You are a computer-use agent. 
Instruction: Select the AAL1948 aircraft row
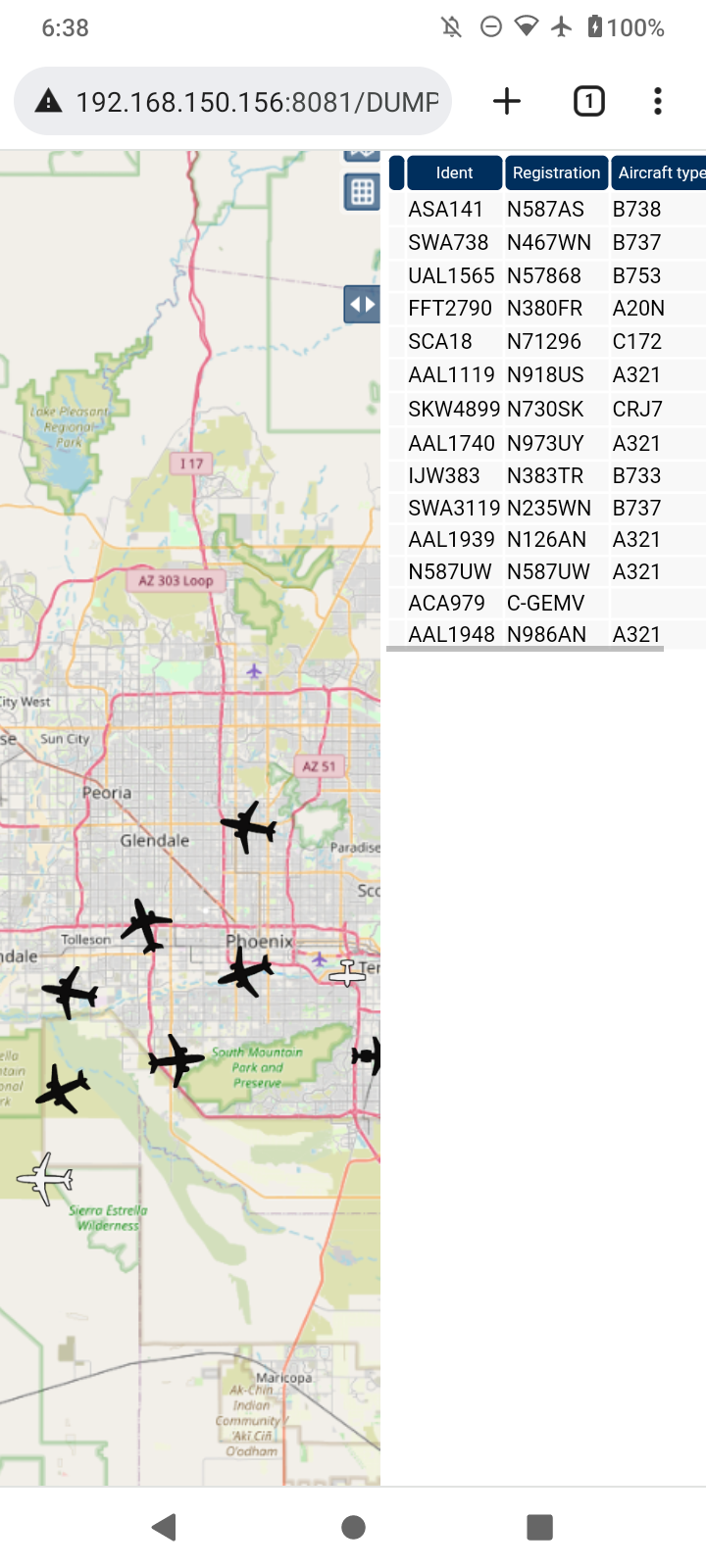[547, 634]
